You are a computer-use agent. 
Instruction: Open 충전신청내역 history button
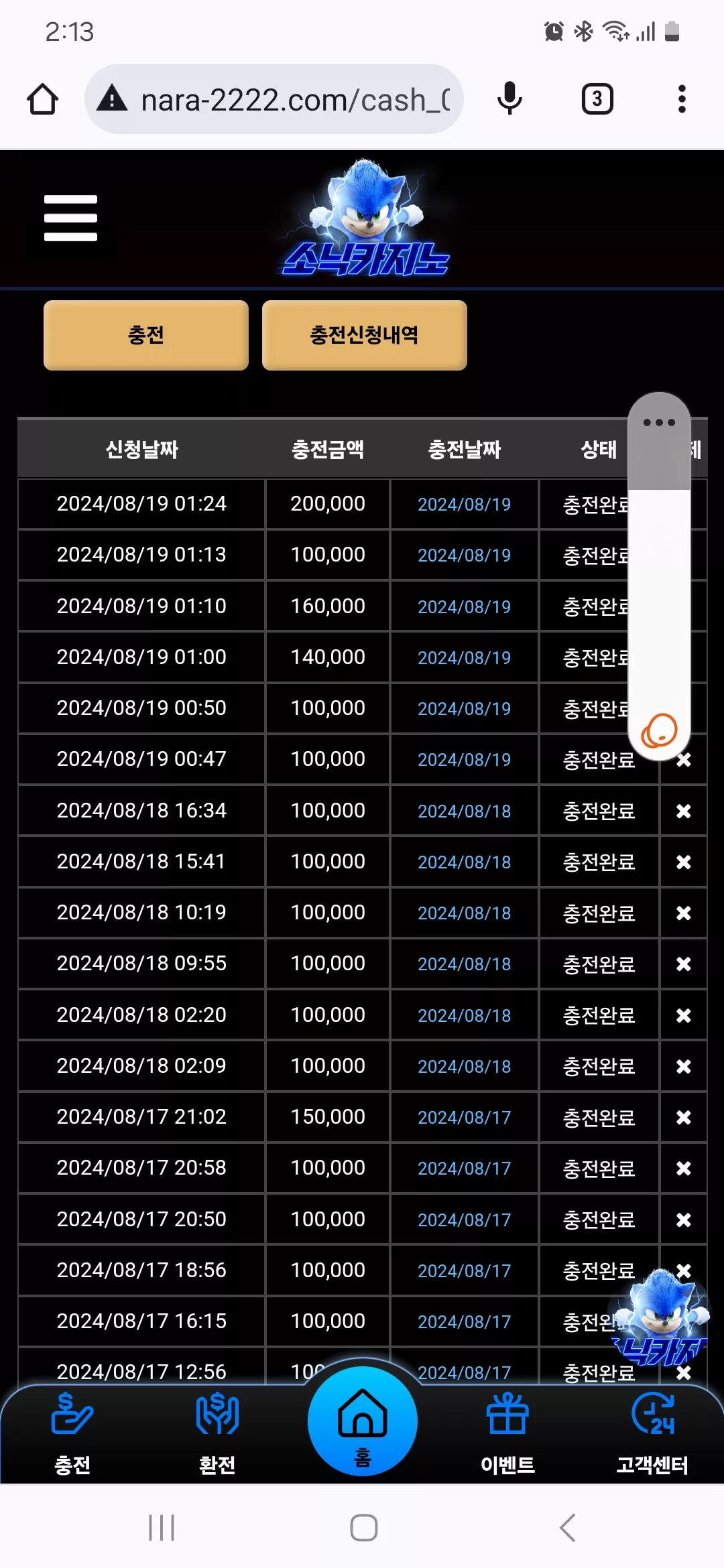pos(364,335)
